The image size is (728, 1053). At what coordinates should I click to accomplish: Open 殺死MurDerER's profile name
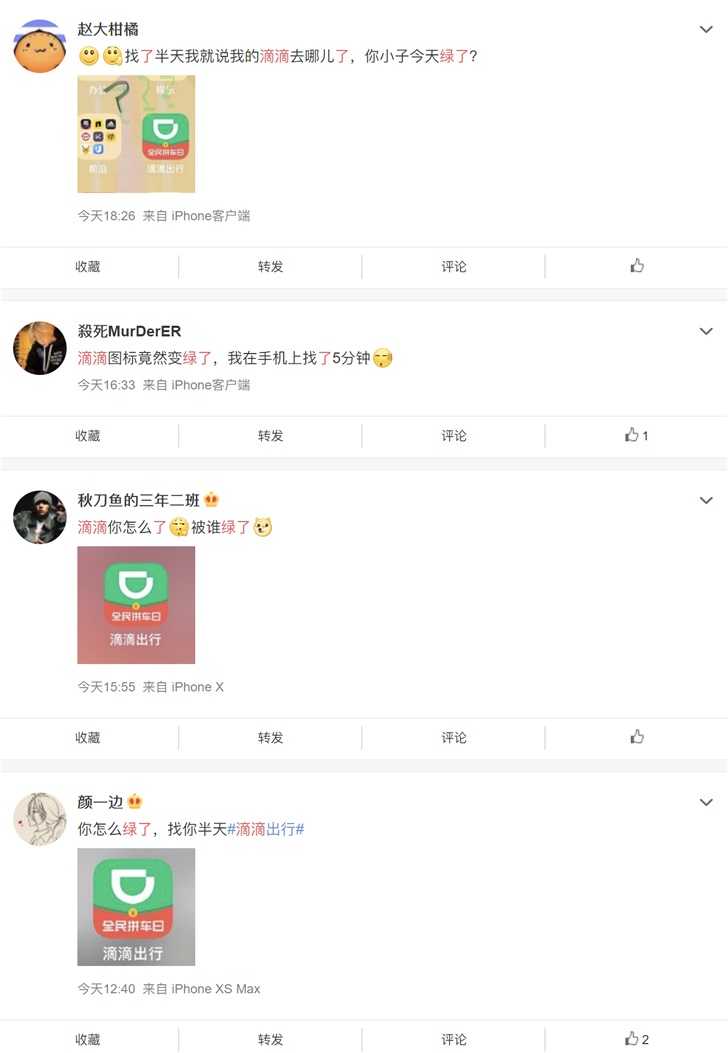pyautogui.click(x=129, y=331)
